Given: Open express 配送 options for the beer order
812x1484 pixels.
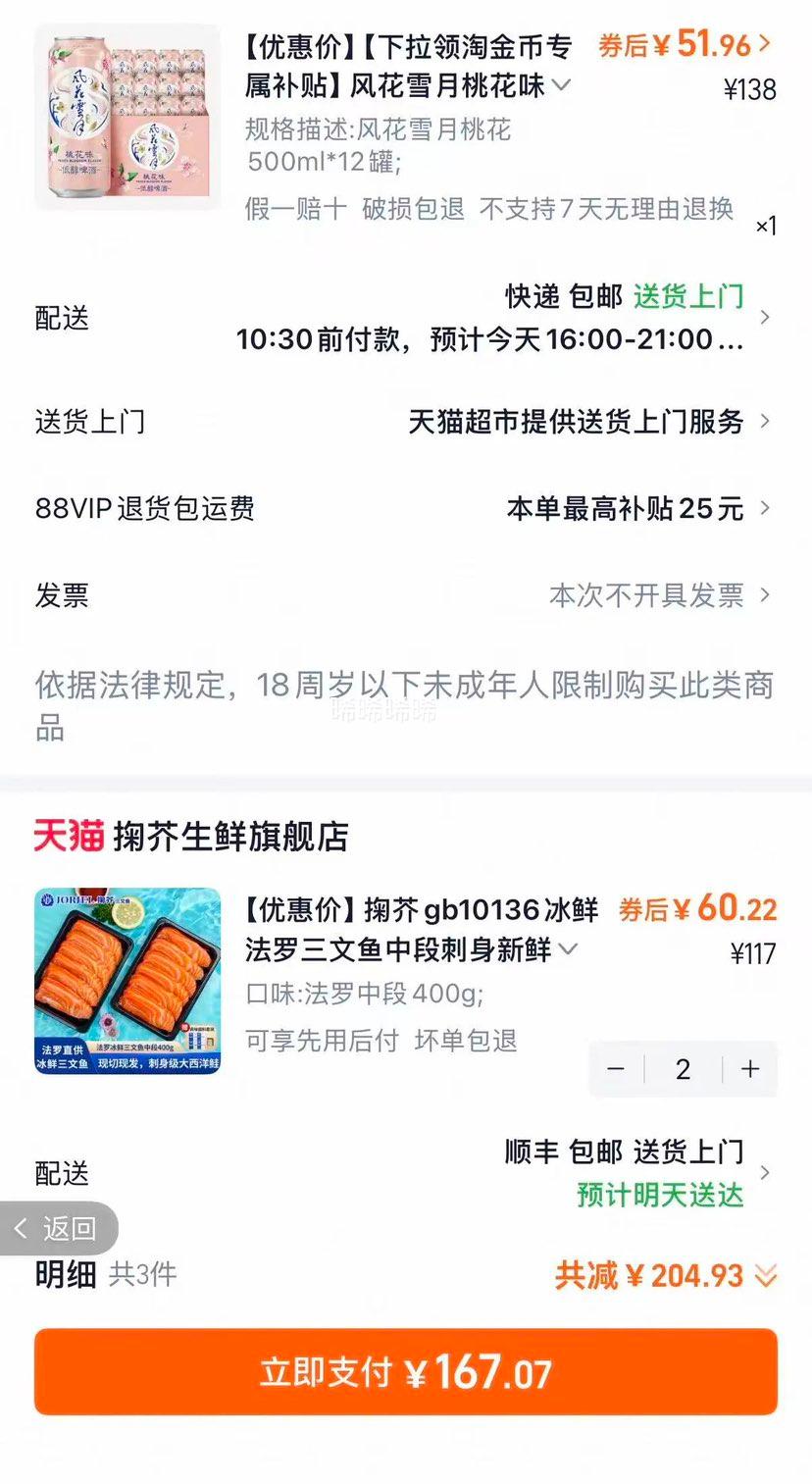Looking at the screenshot, I should point(406,318).
